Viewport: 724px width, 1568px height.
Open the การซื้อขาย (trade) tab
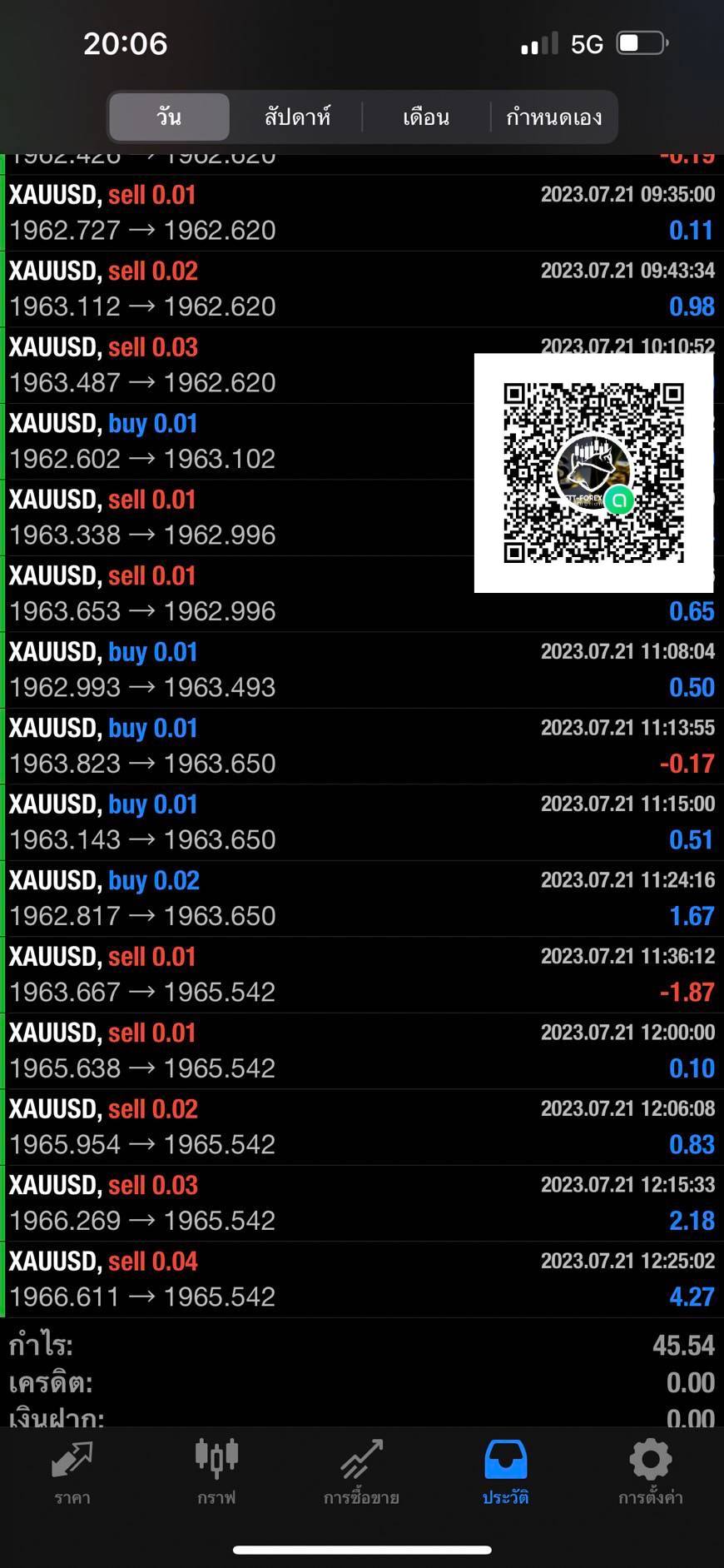click(361, 1473)
